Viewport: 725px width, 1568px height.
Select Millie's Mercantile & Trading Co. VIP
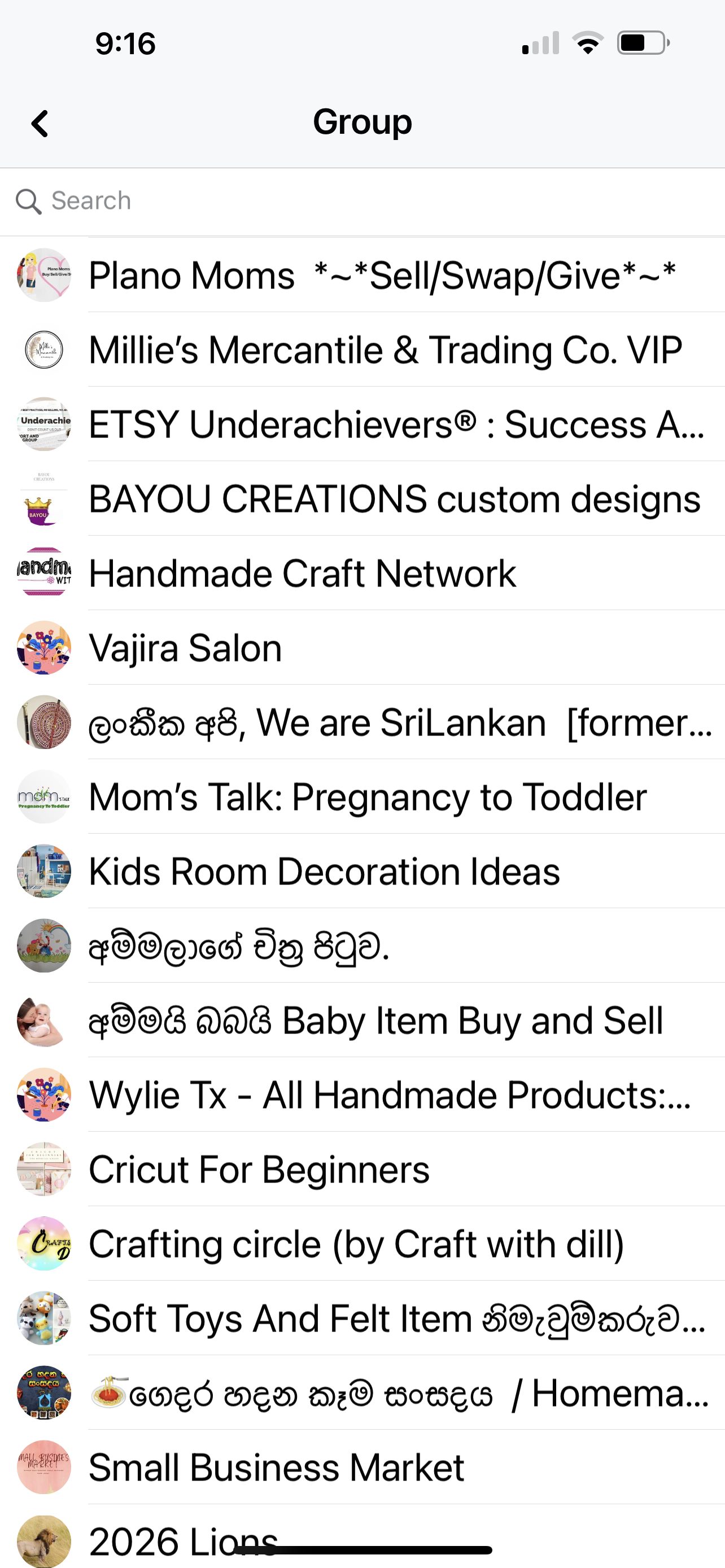coord(385,351)
